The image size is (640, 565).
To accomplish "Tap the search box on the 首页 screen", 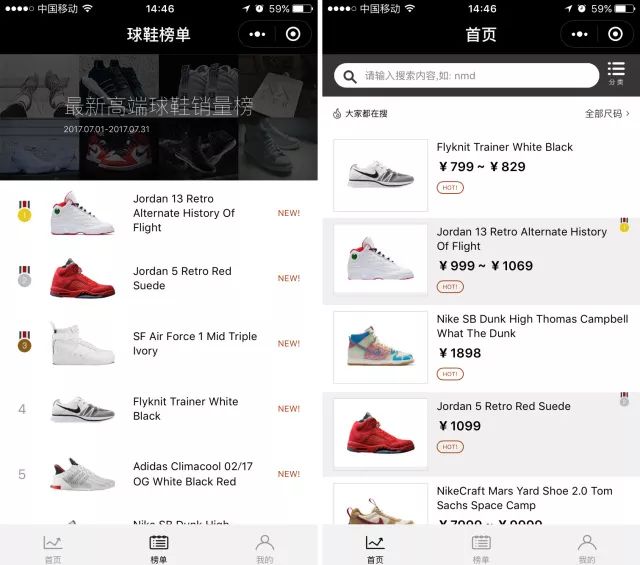I will pos(465,76).
